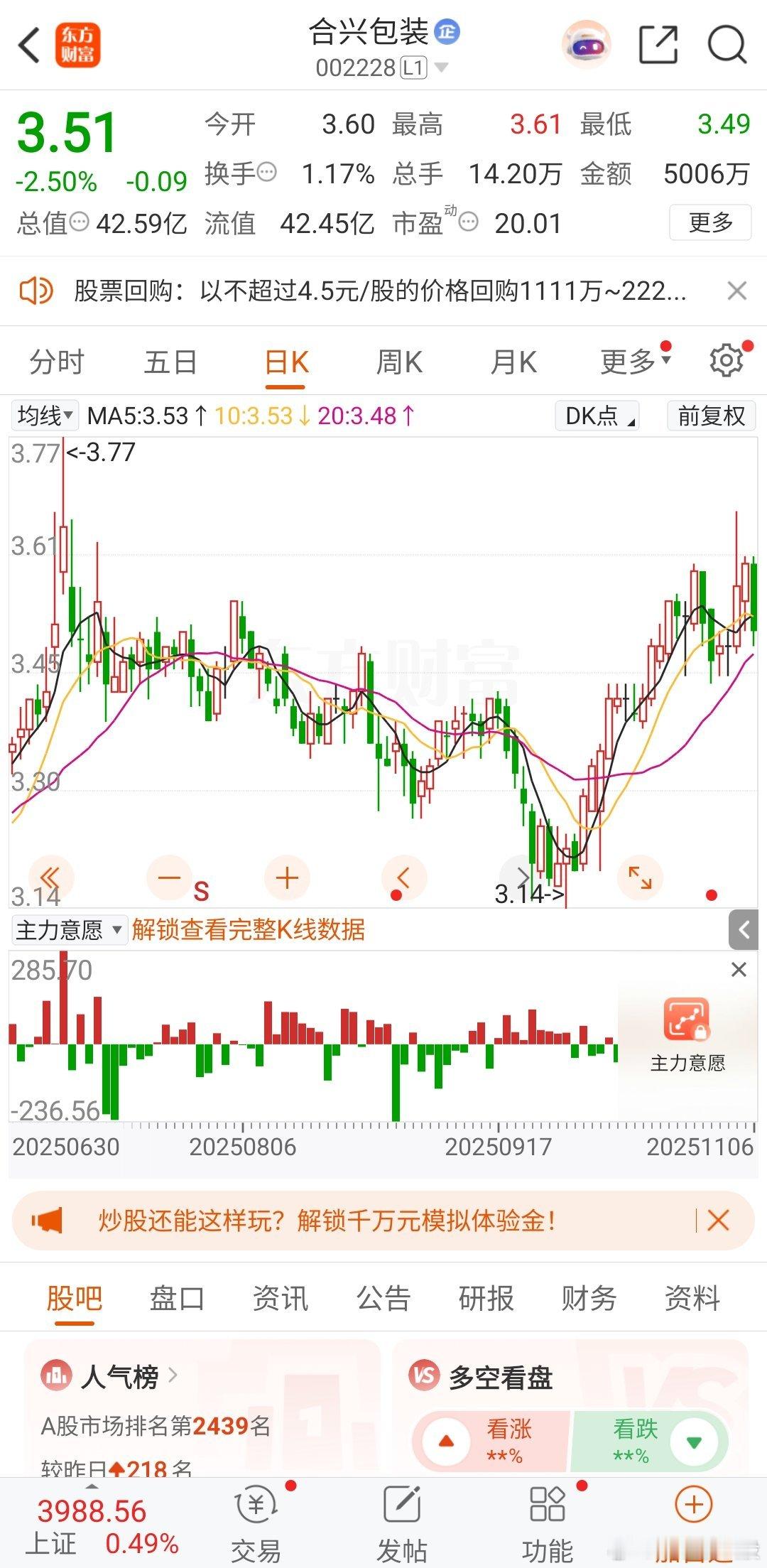Tap the back arrow at top left
This screenshot has width=767, height=1568.
pos(28,44)
